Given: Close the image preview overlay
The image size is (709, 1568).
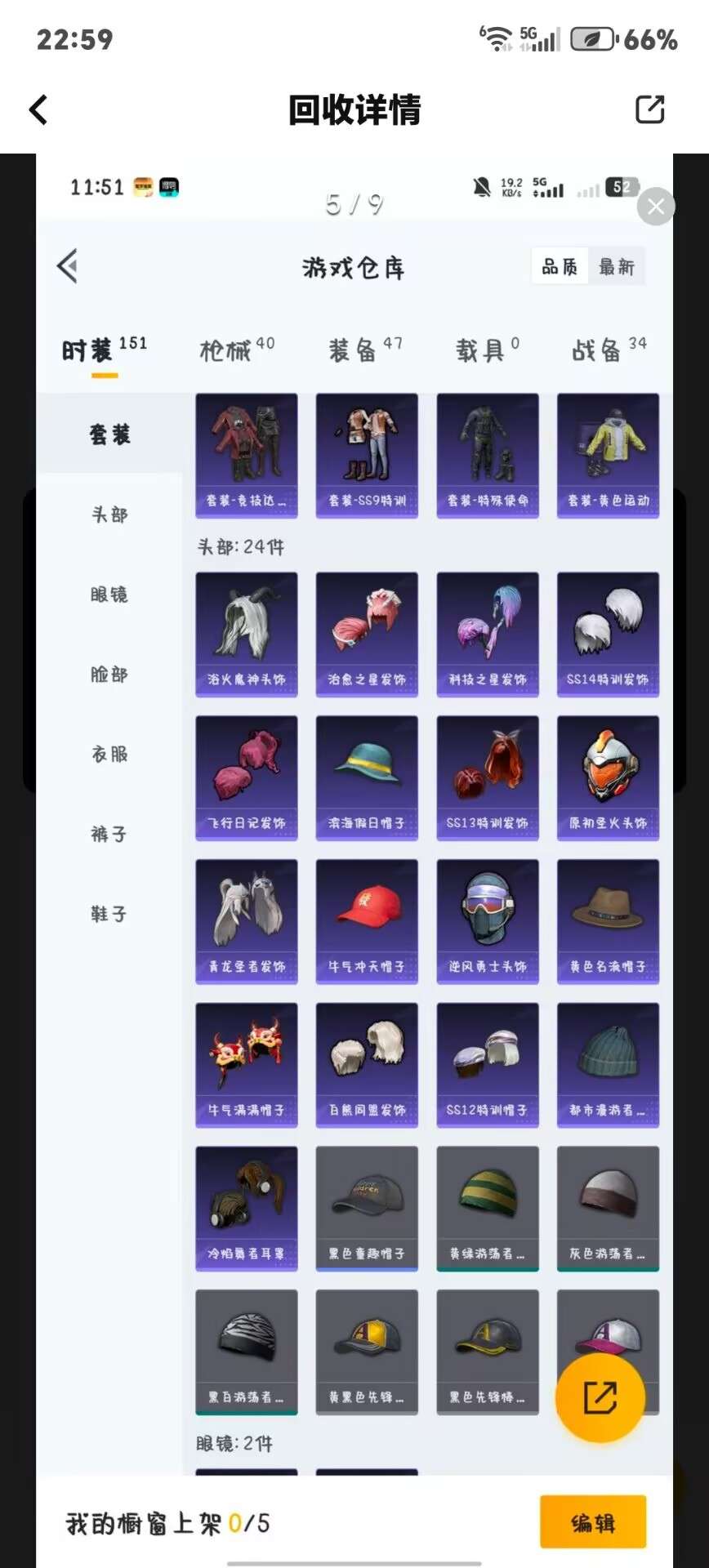Looking at the screenshot, I should [656, 207].
